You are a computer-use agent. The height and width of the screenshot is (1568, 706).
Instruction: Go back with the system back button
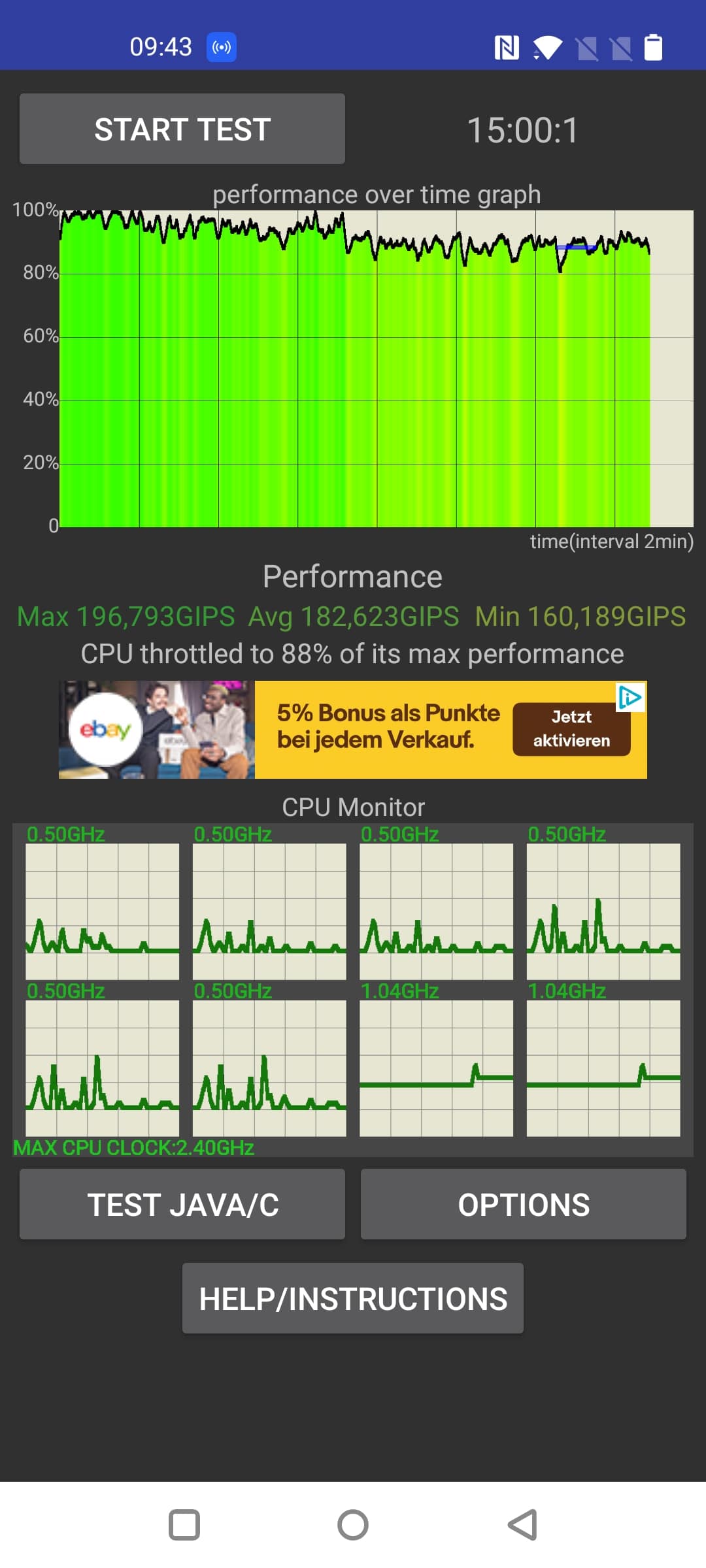click(x=522, y=1525)
